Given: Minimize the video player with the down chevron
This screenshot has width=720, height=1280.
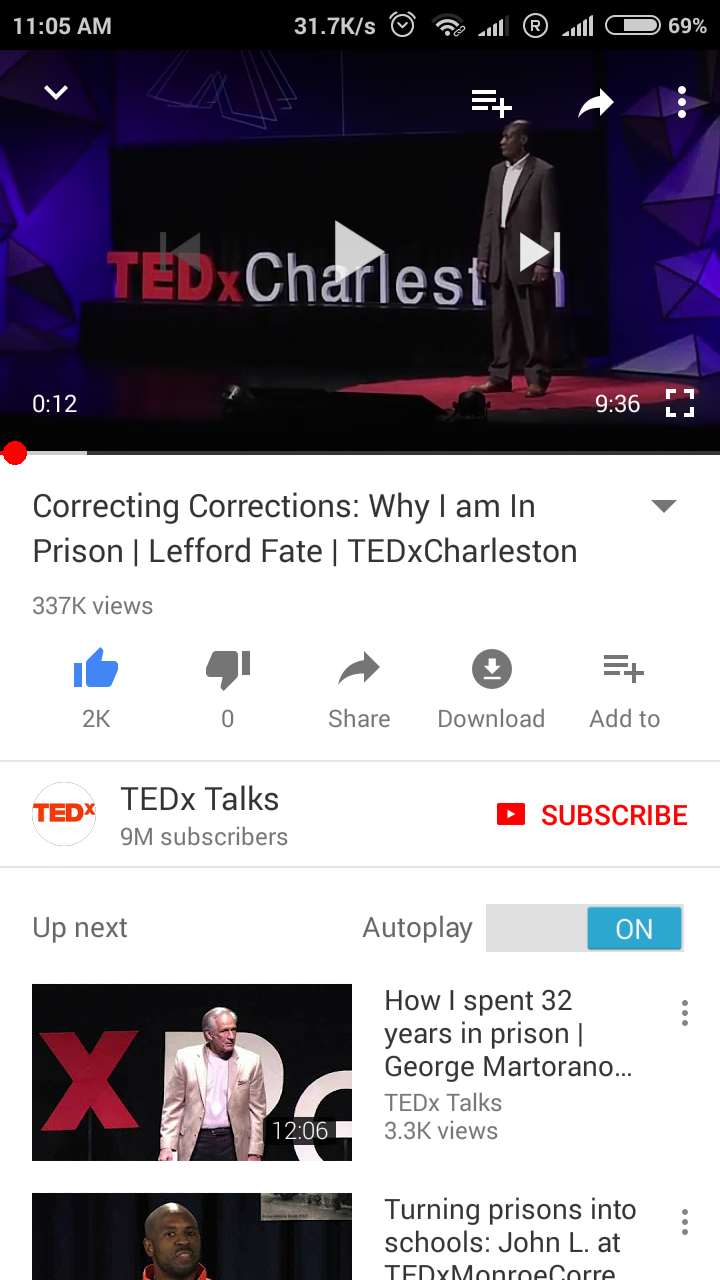Looking at the screenshot, I should click(x=56, y=93).
